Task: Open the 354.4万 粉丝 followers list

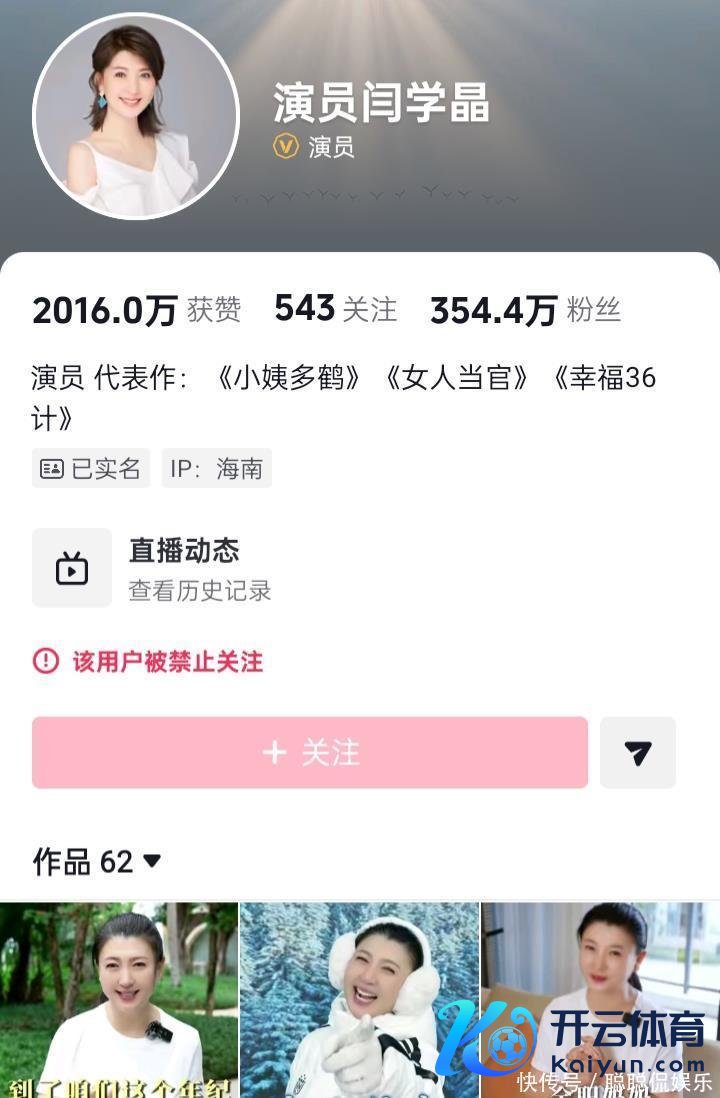Action: click(525, 311)
